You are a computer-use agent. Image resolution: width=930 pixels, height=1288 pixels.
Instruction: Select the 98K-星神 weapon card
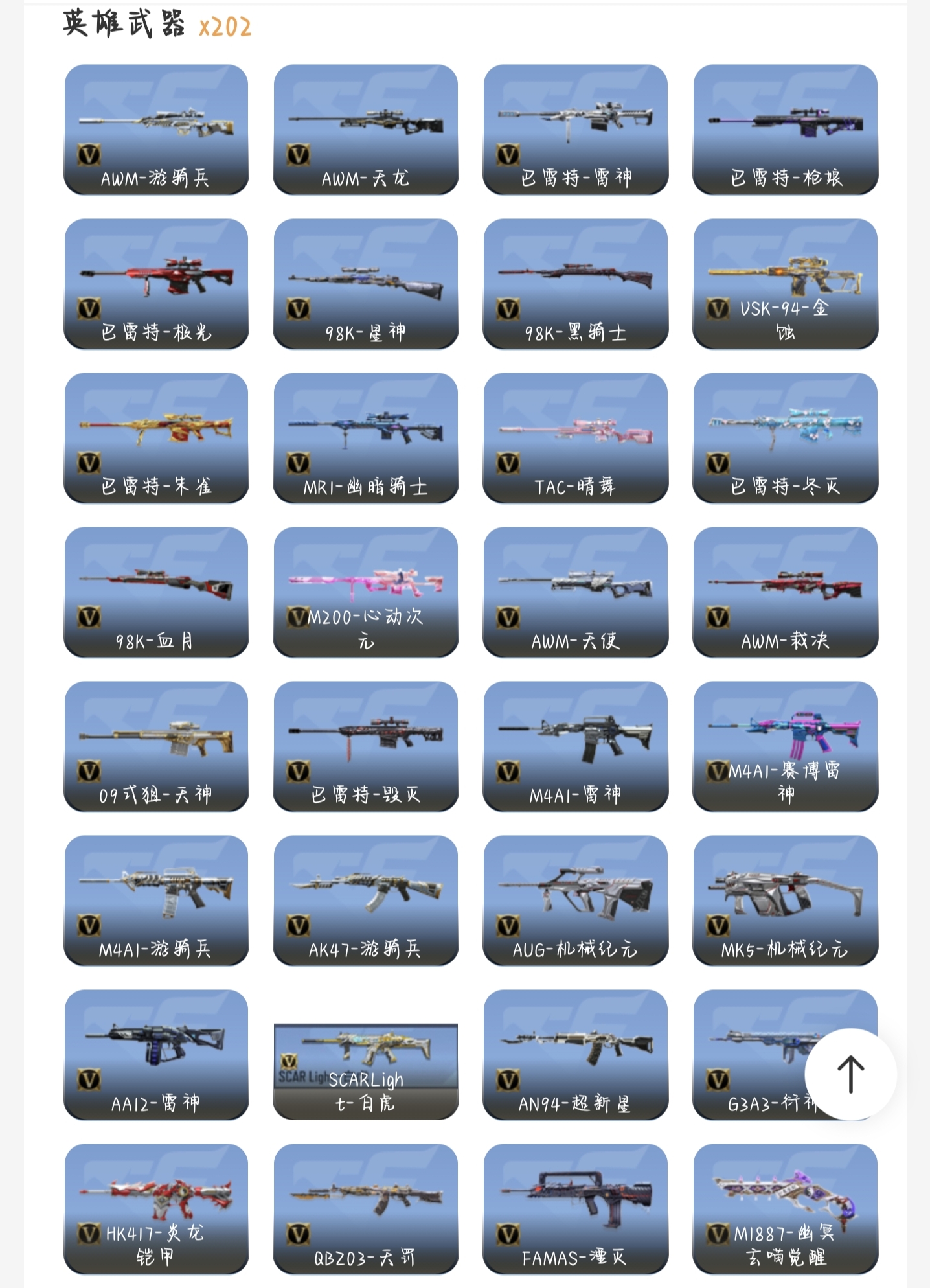366,283
